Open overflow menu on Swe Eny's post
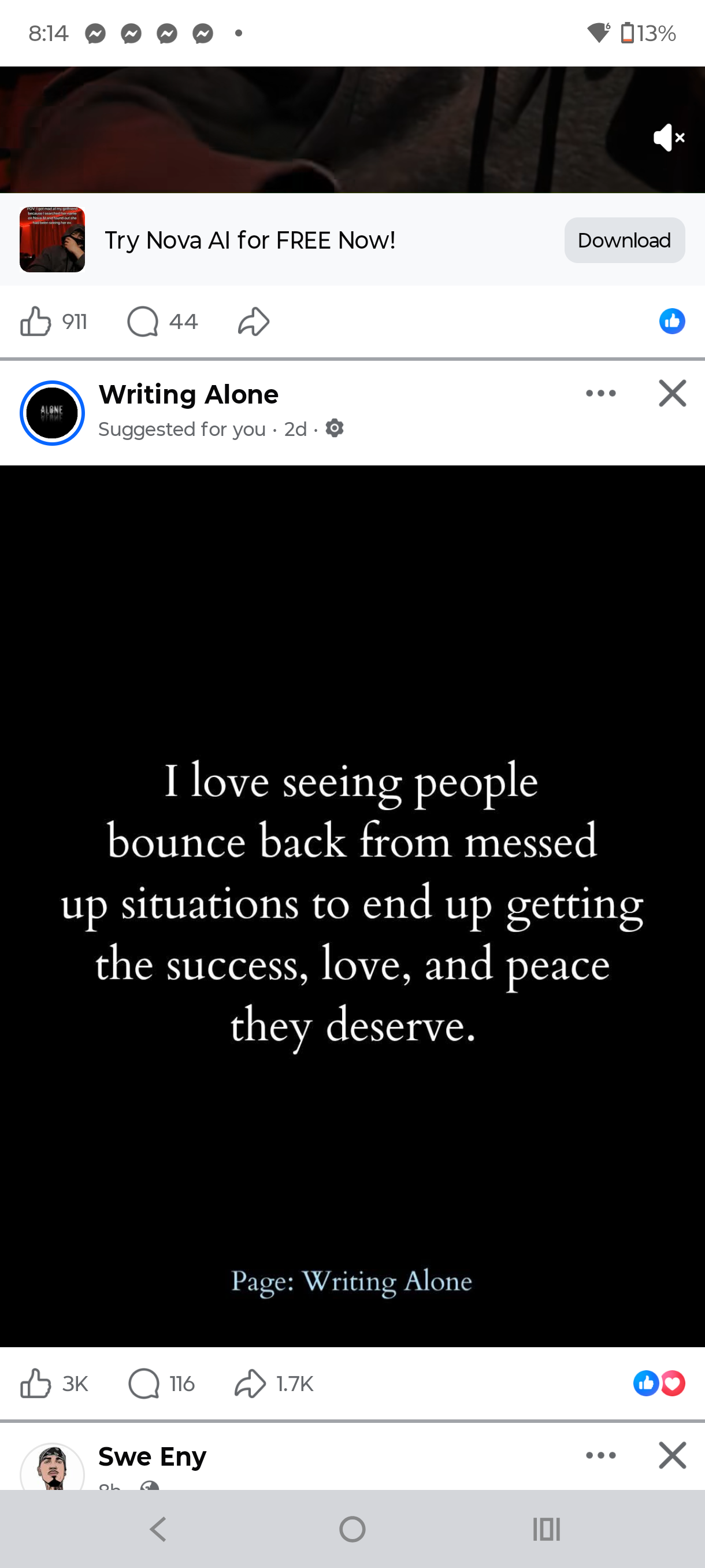Image resolution: width=705 pixels, height=1568 pixels. tap(601, 1455)
